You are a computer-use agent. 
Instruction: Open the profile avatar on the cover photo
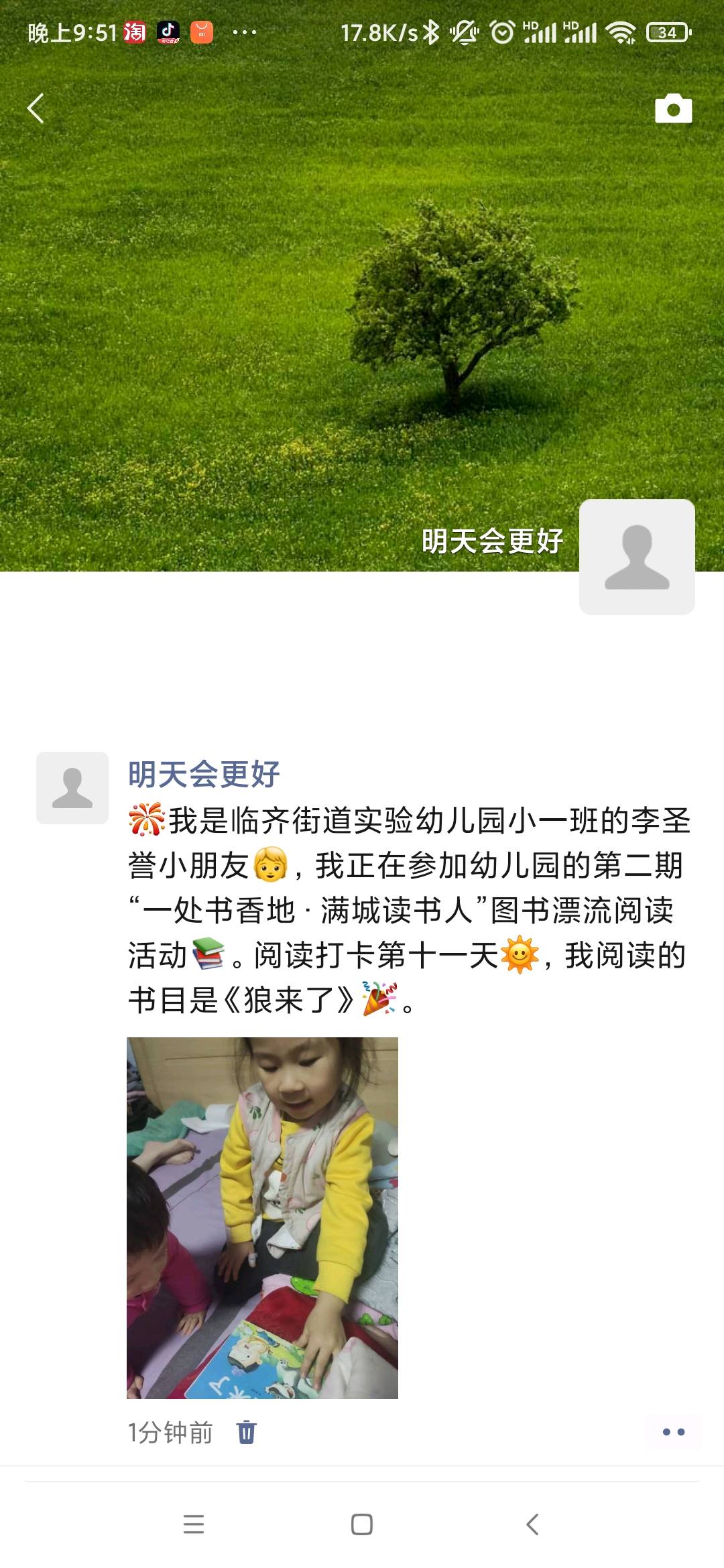click(637, 557)
